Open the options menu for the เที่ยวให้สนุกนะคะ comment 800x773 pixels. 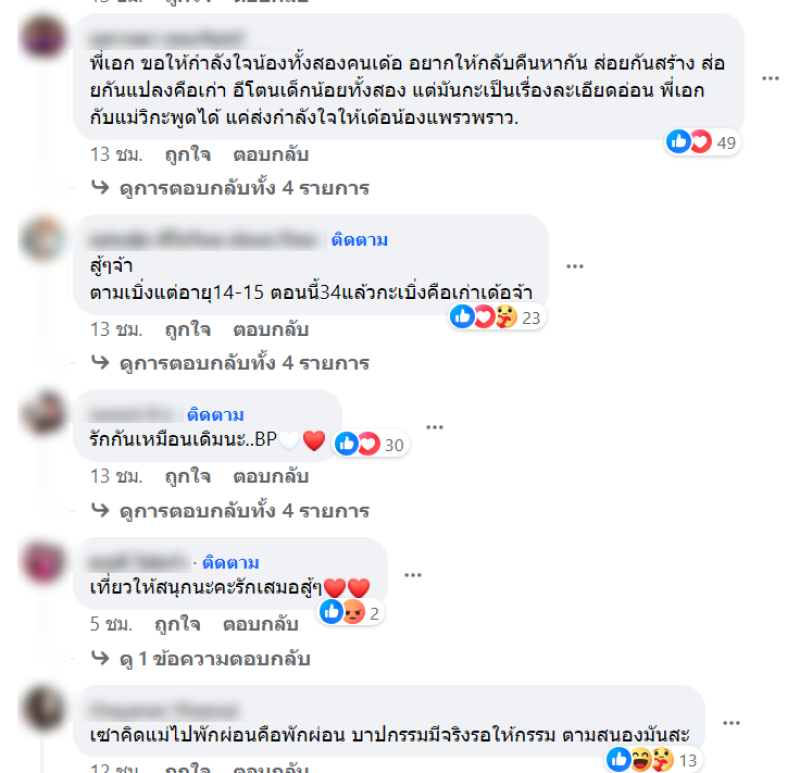[412, 575]
